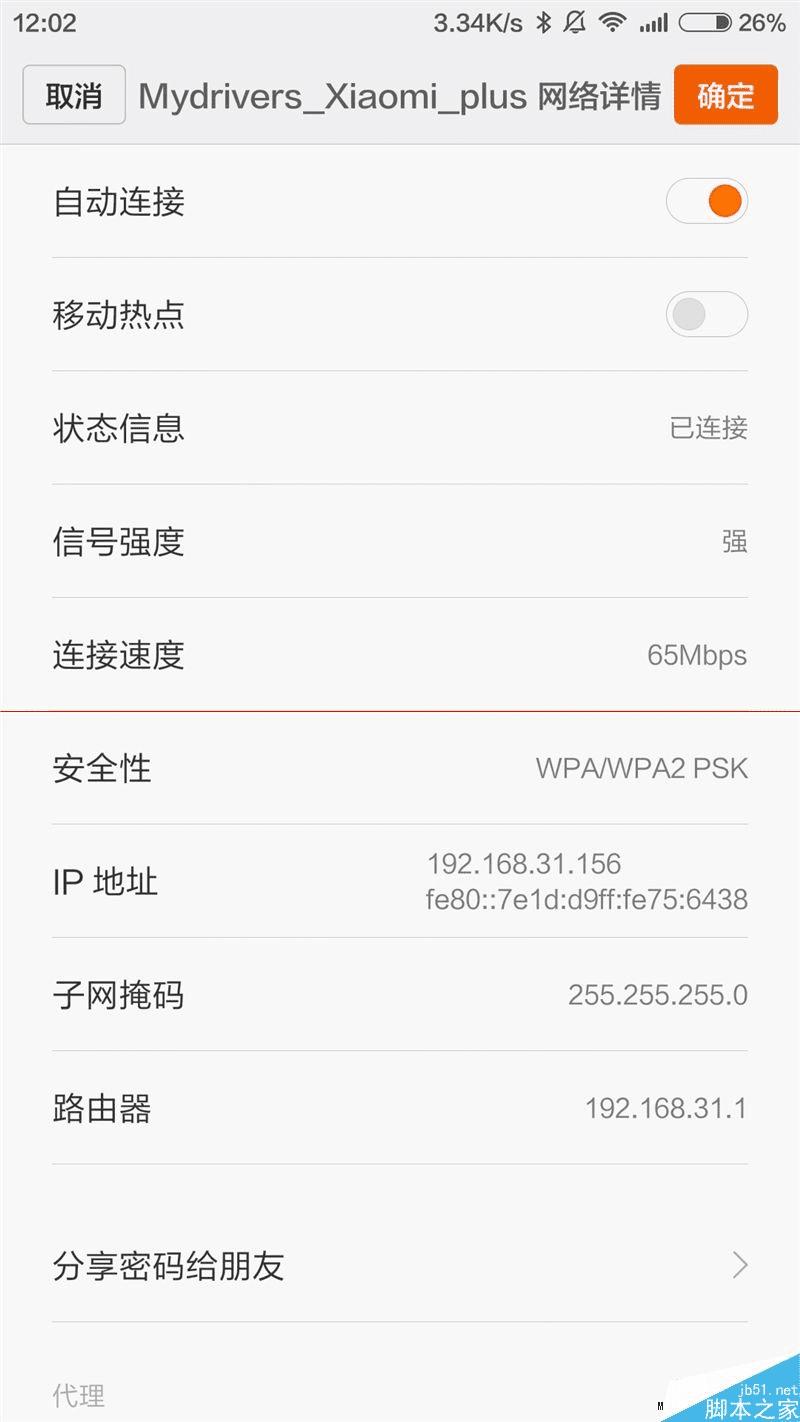
Task: Enable the 移动热点 switch
Action: click(x=707, y=315)
